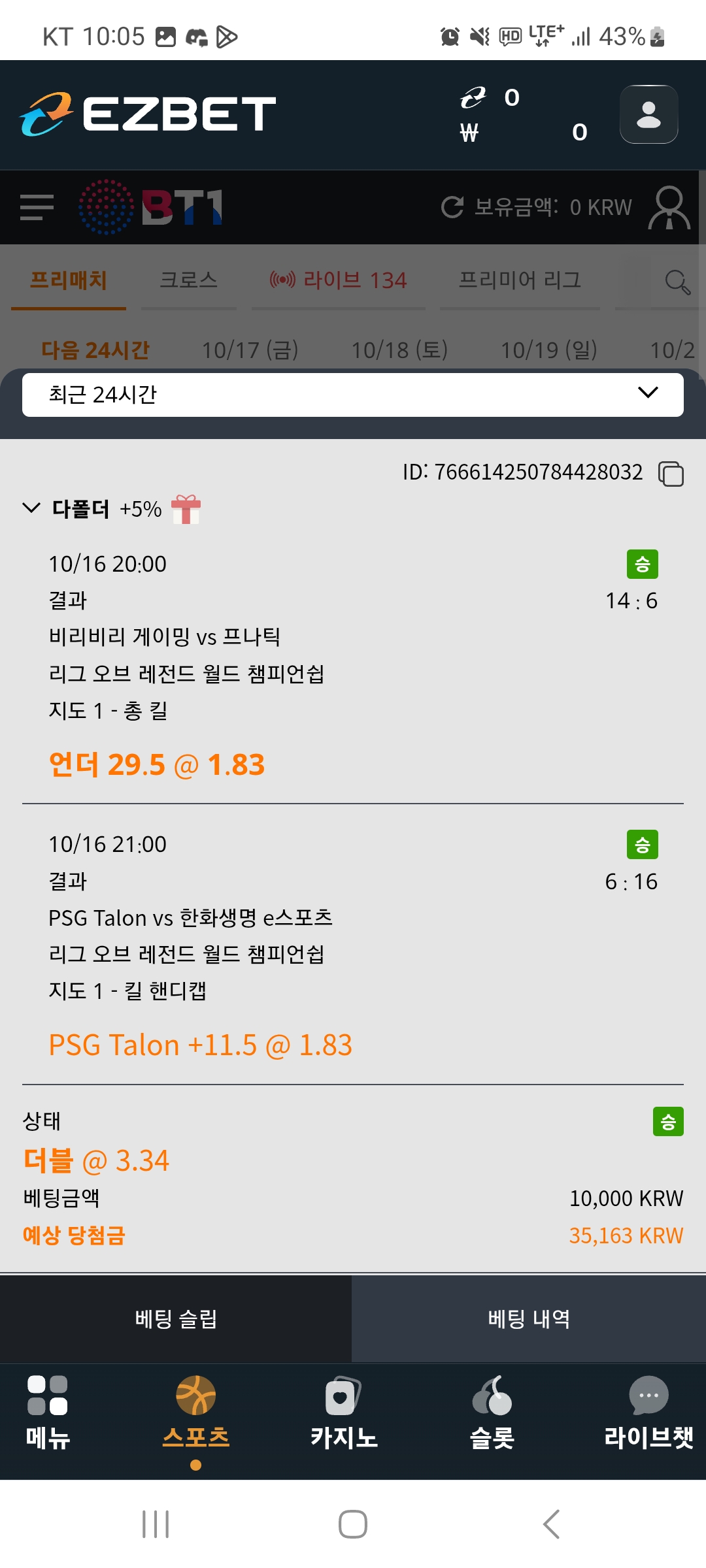The image size is (706, 1568).
Task: Open the 최근 24시간 period dropdown
Action: [x=353, y=394]
